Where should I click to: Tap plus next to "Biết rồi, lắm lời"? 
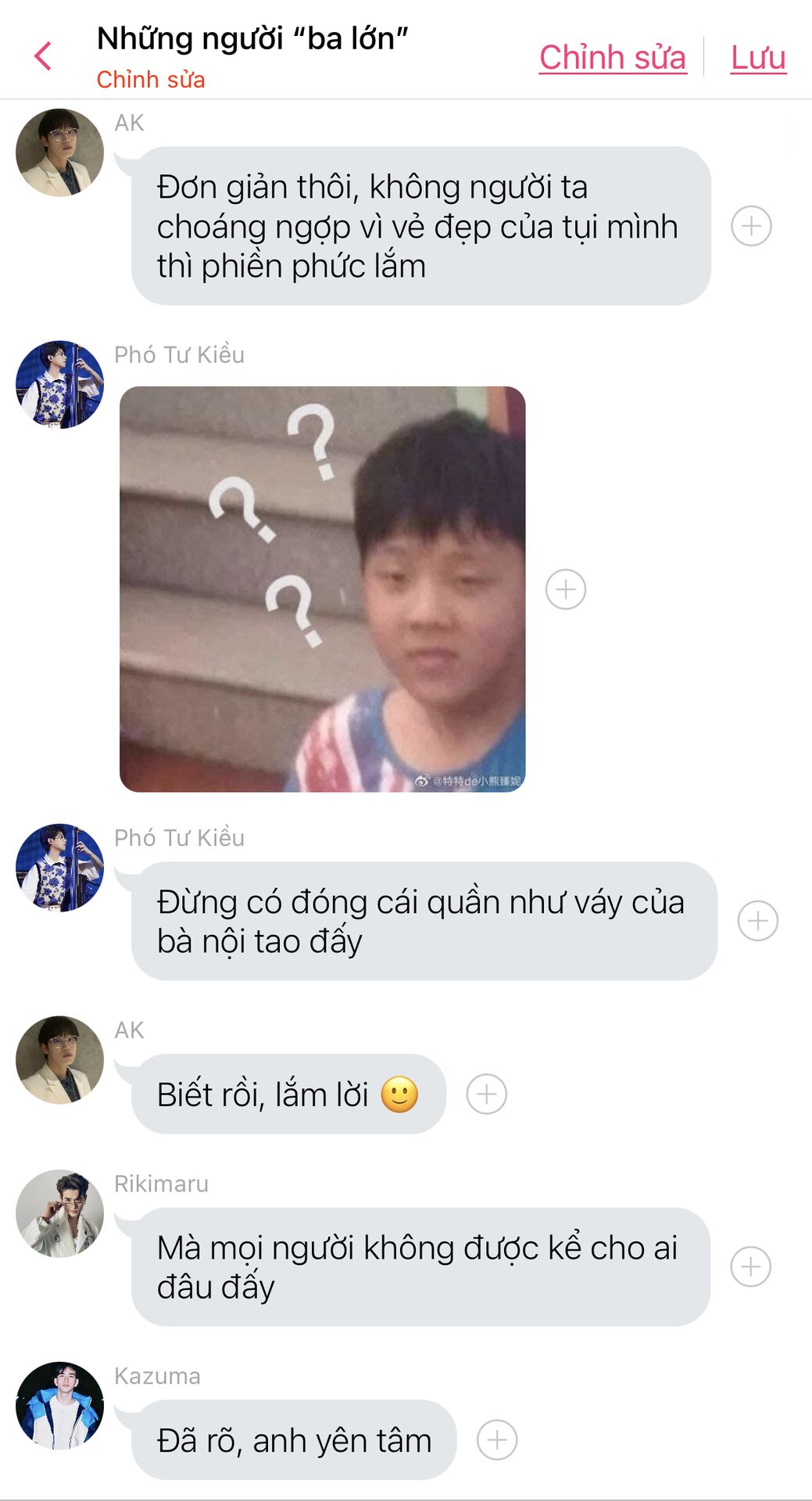pos(487,1094)
